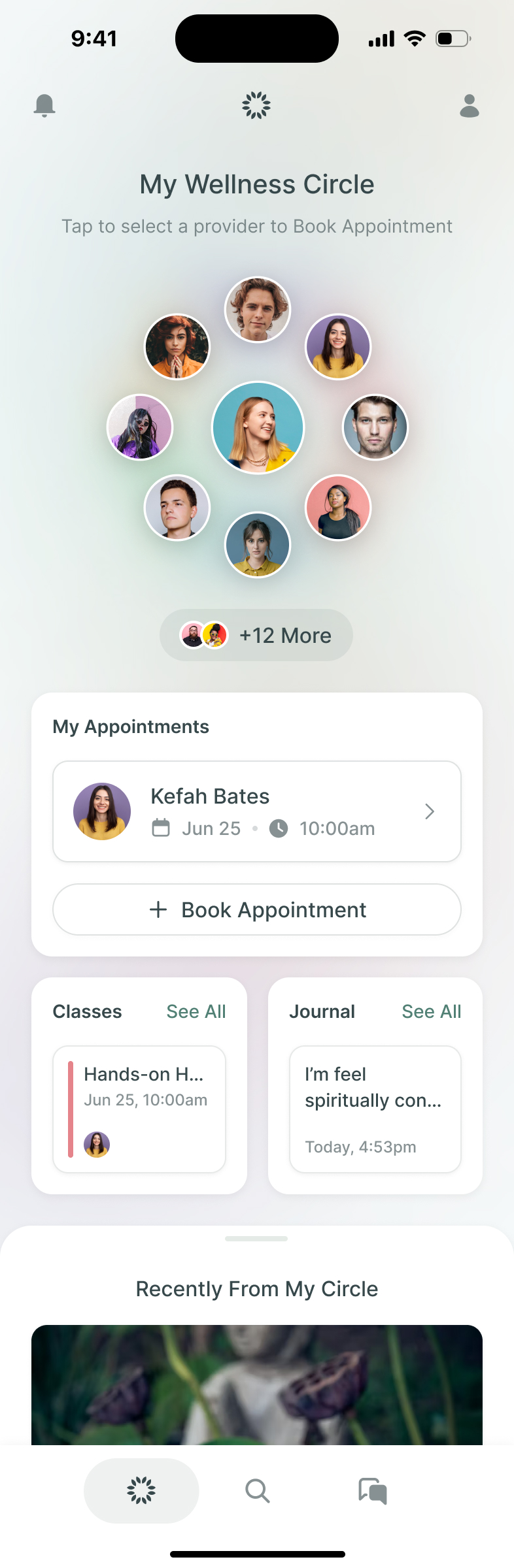This screenshot has width=514, height=1568.
Task: Open the Hands-on H... class card
Action: [139, 1109]
